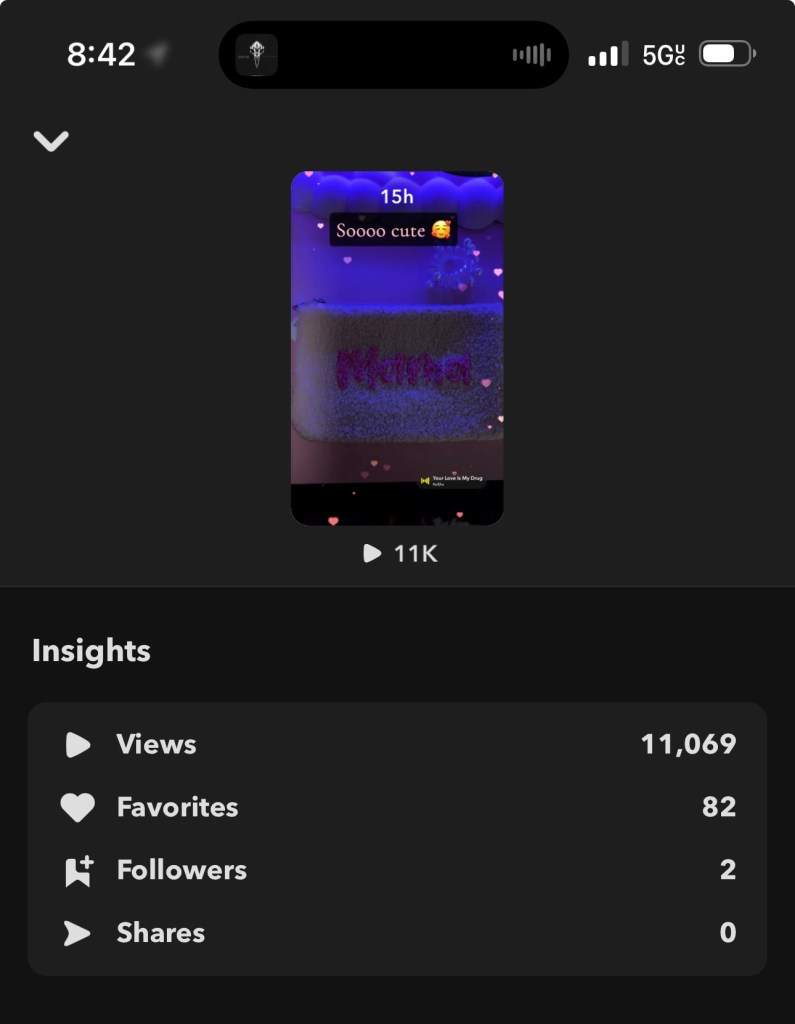Collapse insights with the down chevron

point(51,141)
